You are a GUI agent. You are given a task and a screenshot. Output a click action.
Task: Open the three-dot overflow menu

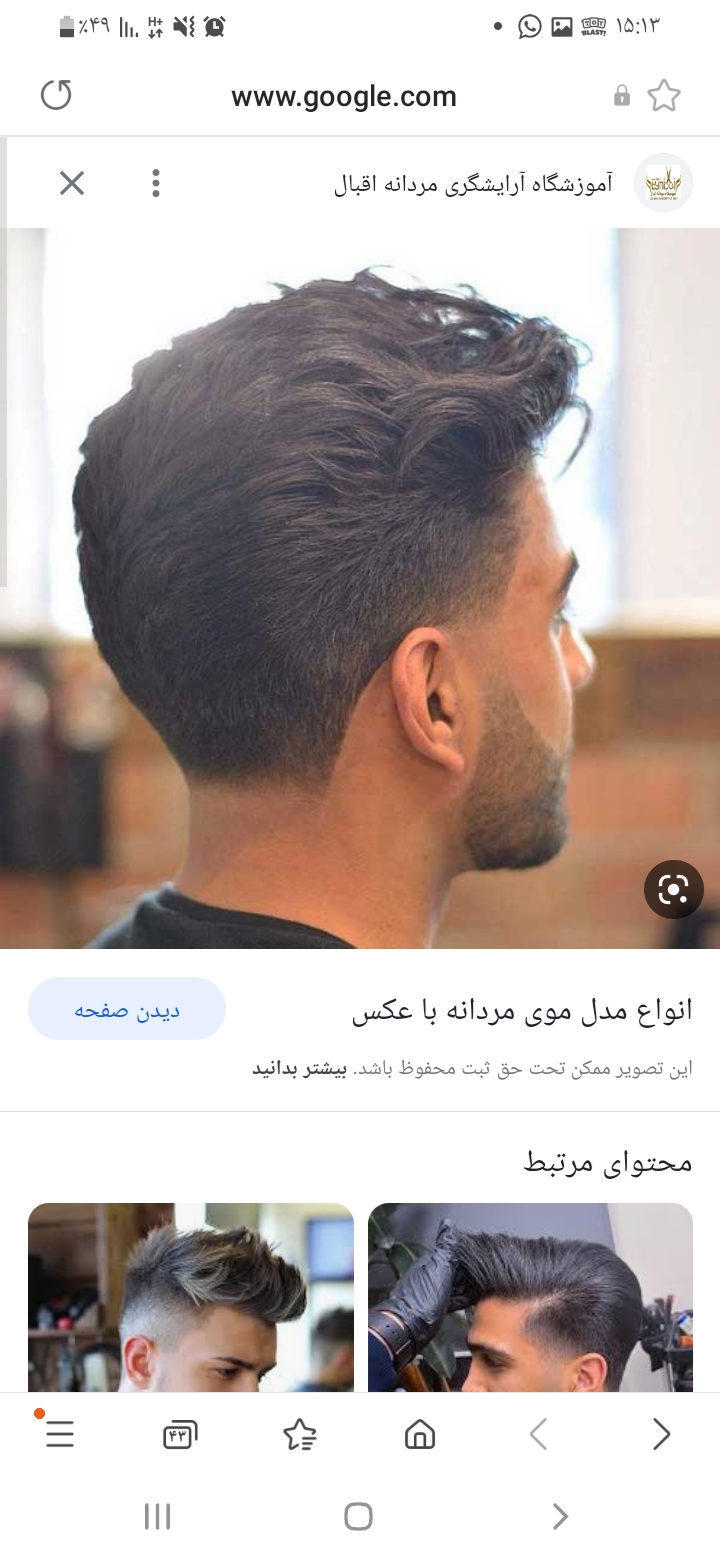click(156, 183)
